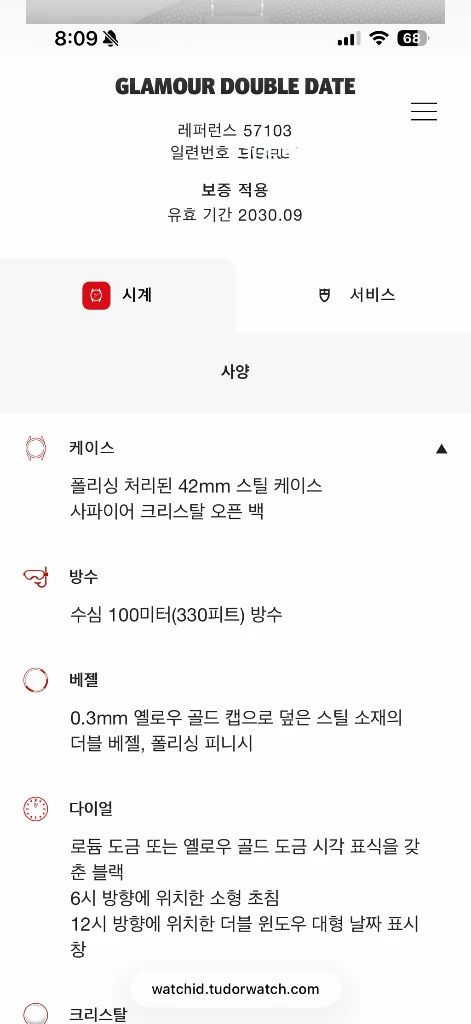The height and width of the screenshot is (1024, 471).
Task: Open the hamburger menu
Action: 423,112
